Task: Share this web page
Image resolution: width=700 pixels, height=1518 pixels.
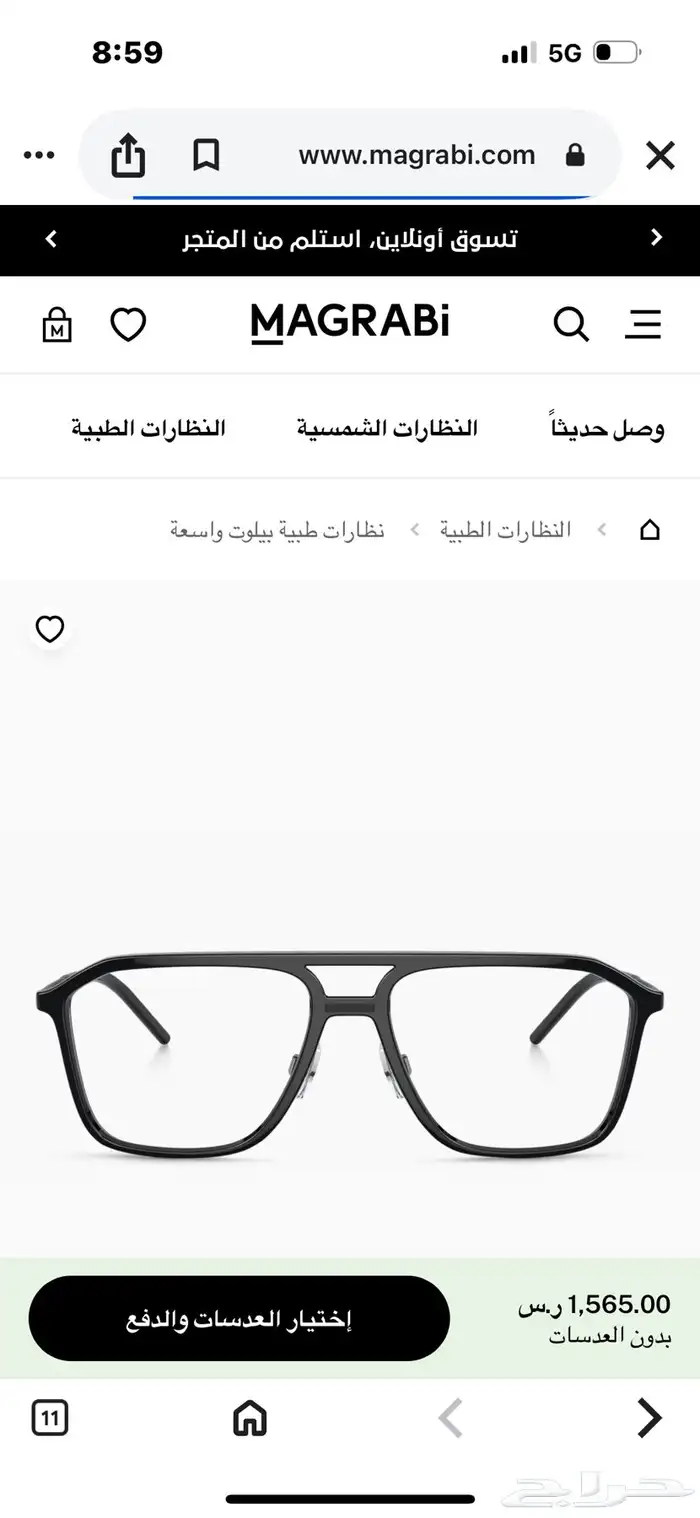Action: pyautogui.click(x=128, y=155)
